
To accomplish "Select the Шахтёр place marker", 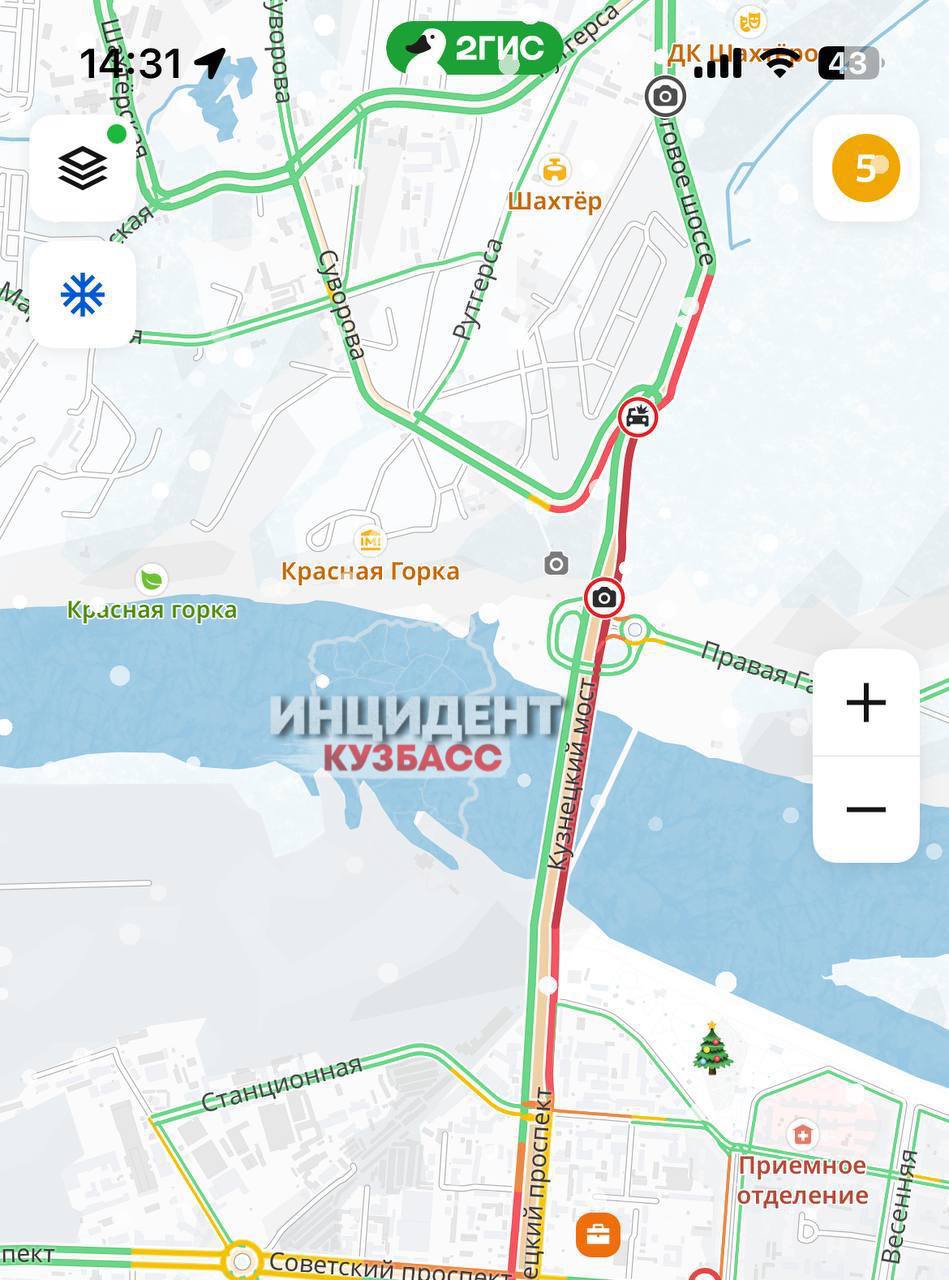I will (553, 169).
